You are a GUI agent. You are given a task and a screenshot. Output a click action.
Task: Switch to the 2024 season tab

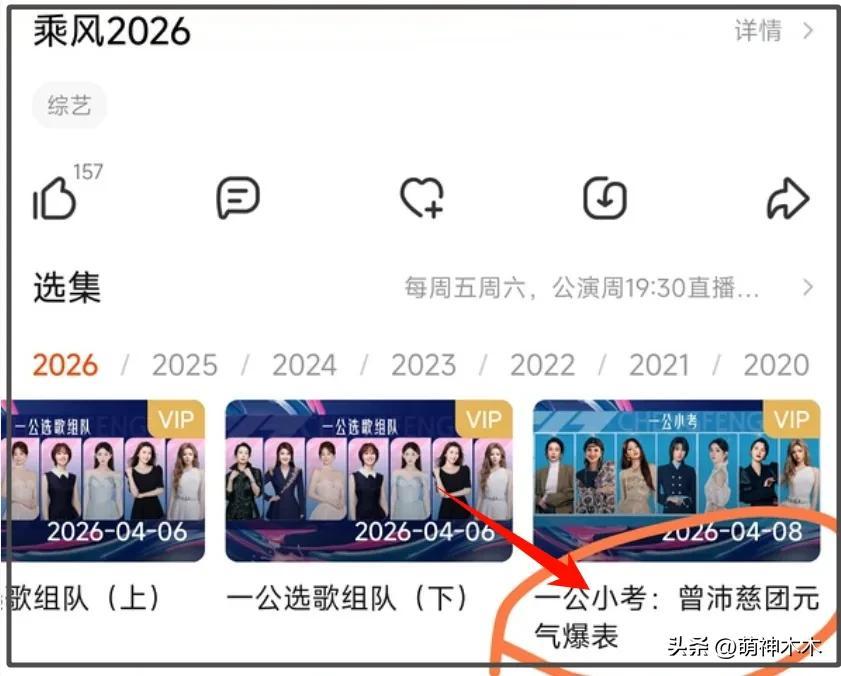click(304, 365)
